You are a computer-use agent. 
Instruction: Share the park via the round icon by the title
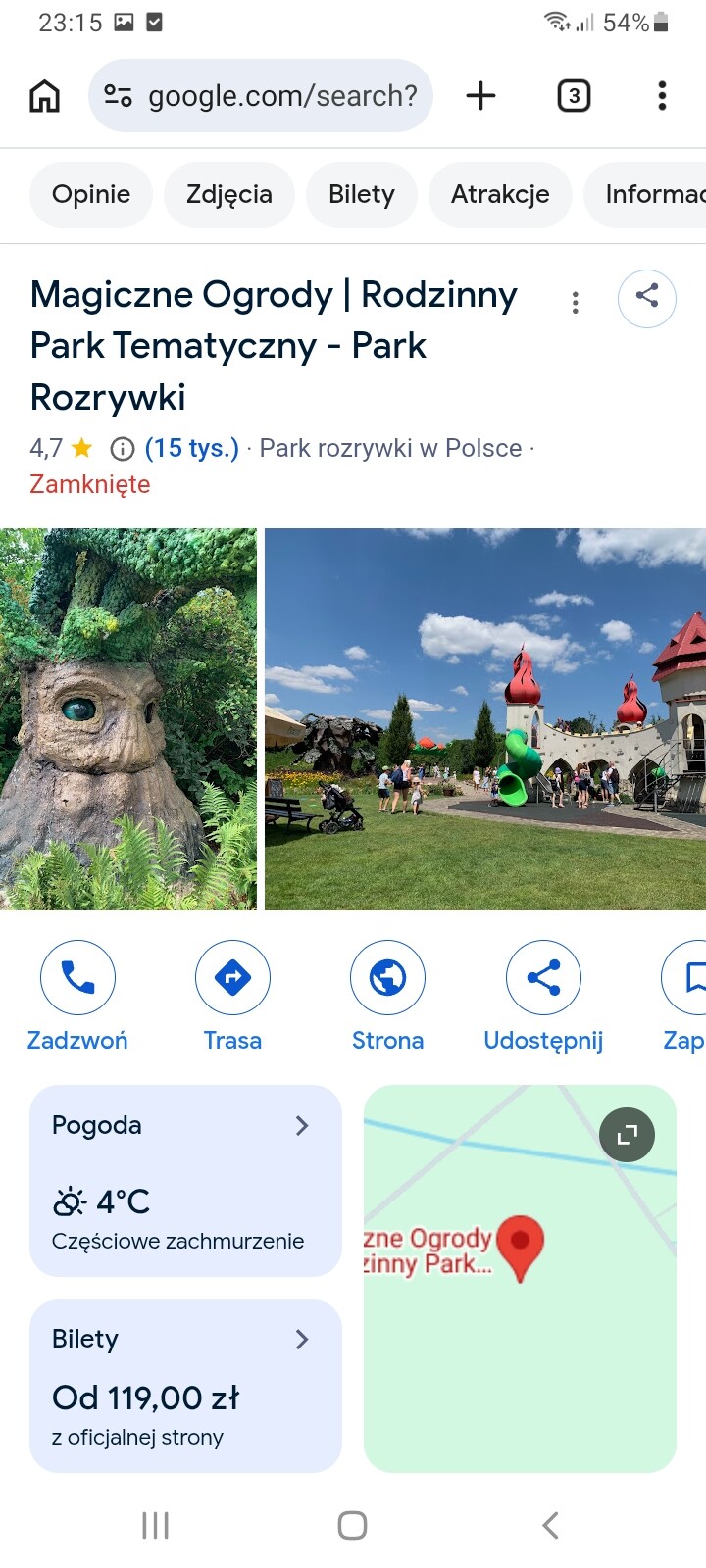click(647, 297)
